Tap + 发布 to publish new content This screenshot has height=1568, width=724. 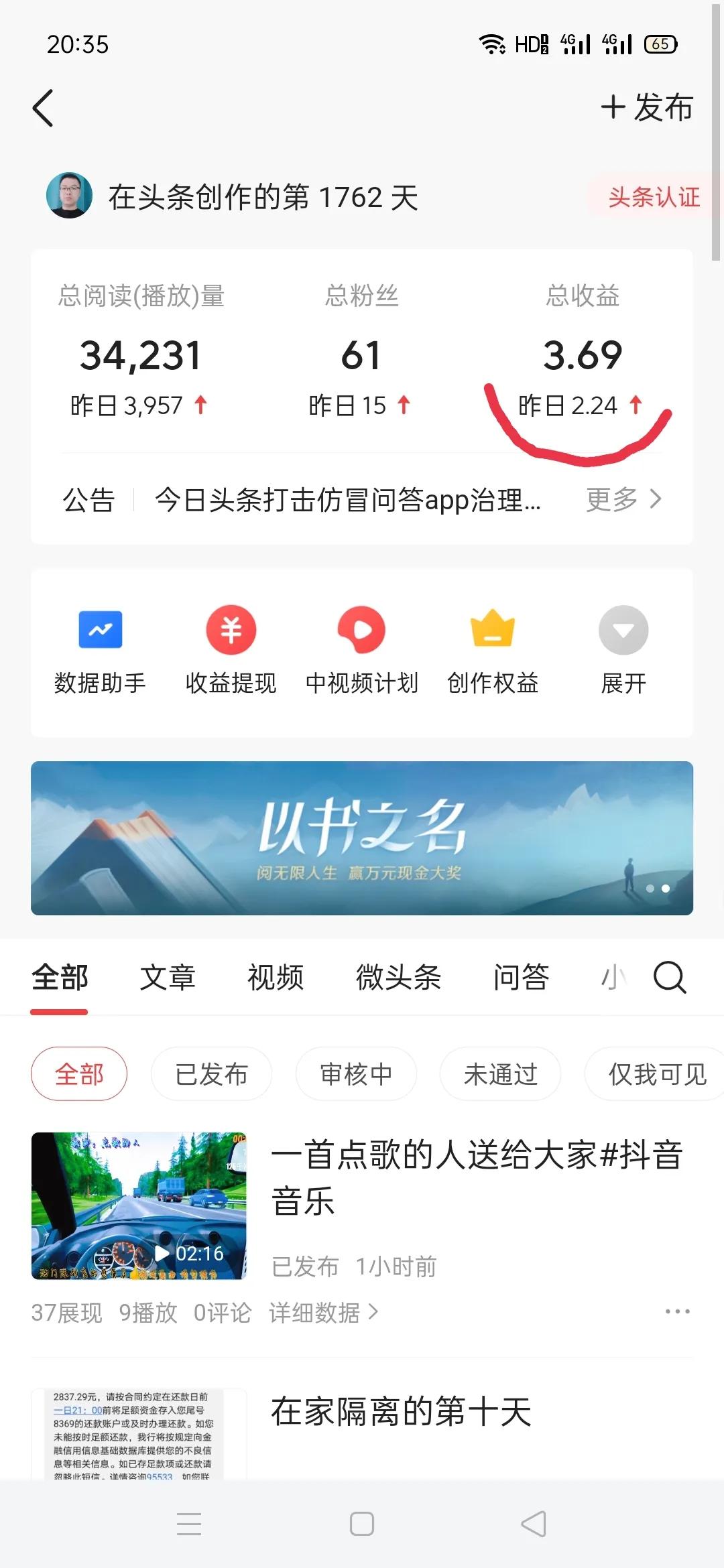646,107
